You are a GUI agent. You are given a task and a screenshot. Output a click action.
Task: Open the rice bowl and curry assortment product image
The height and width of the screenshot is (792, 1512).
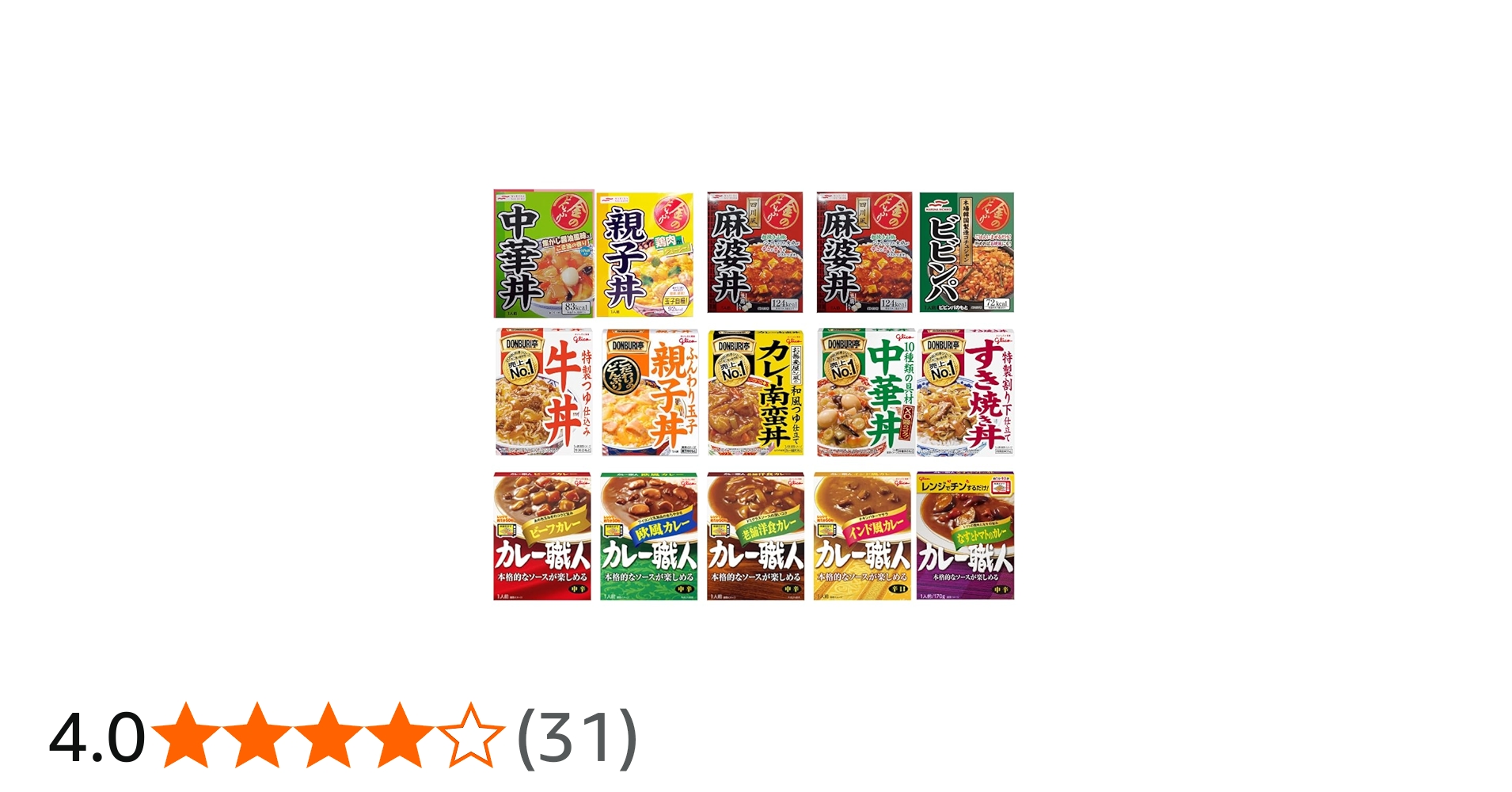(754, 394)
